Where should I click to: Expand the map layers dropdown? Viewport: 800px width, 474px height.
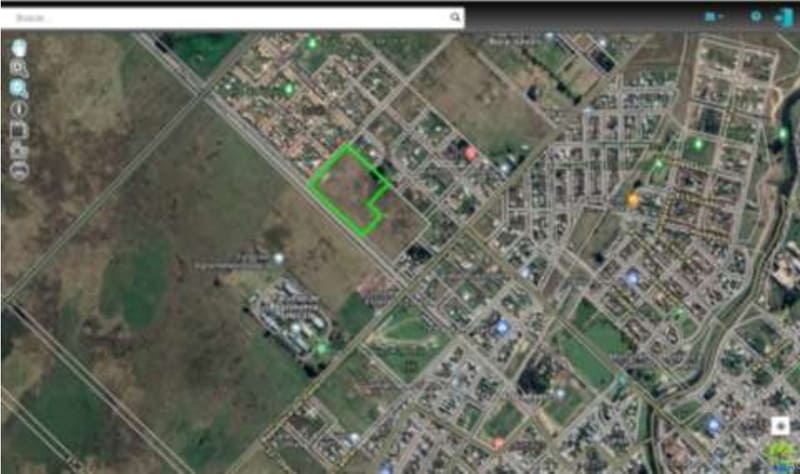(713, 16)
